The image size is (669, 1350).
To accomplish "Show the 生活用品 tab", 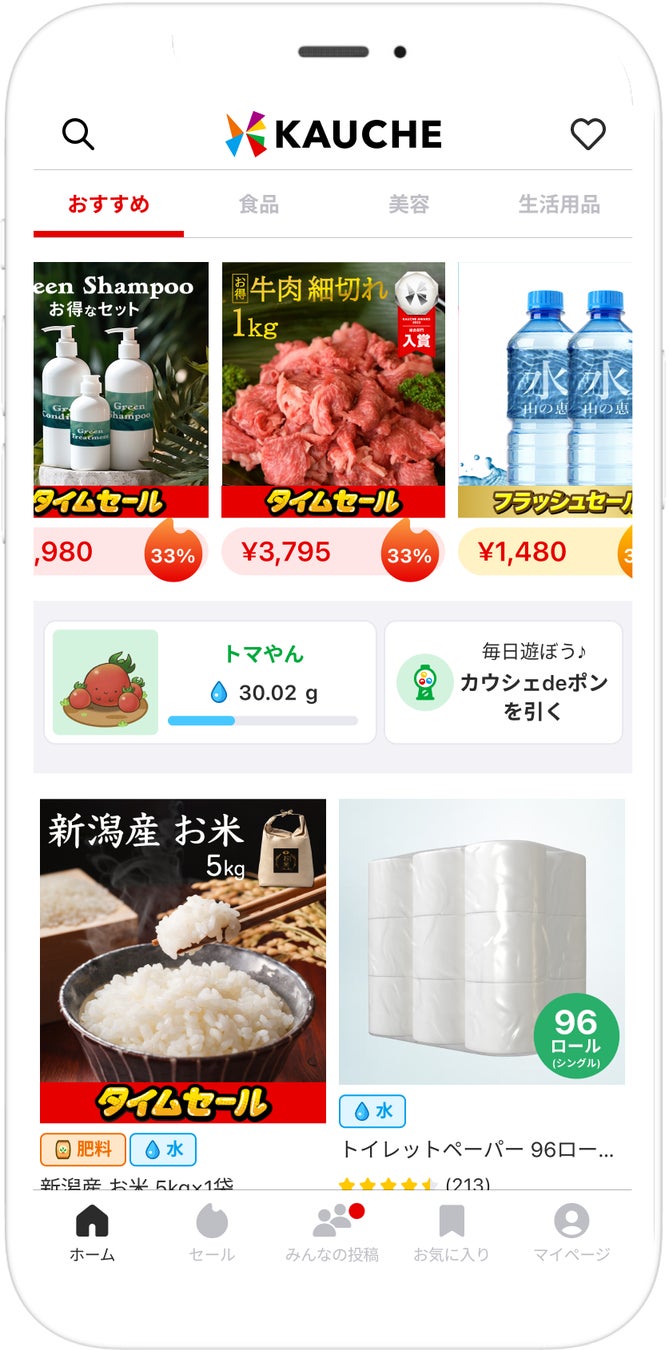I will tap(558, 205).
